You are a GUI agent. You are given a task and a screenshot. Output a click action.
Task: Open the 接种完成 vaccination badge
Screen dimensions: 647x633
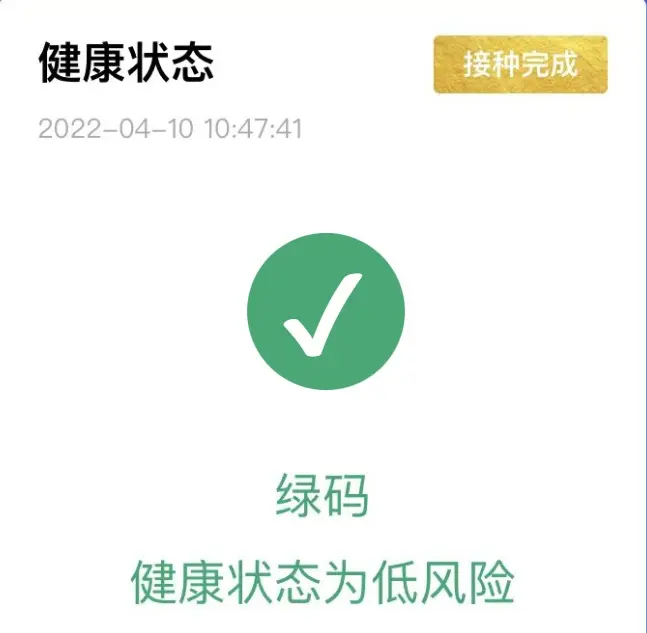click(520, 64)
